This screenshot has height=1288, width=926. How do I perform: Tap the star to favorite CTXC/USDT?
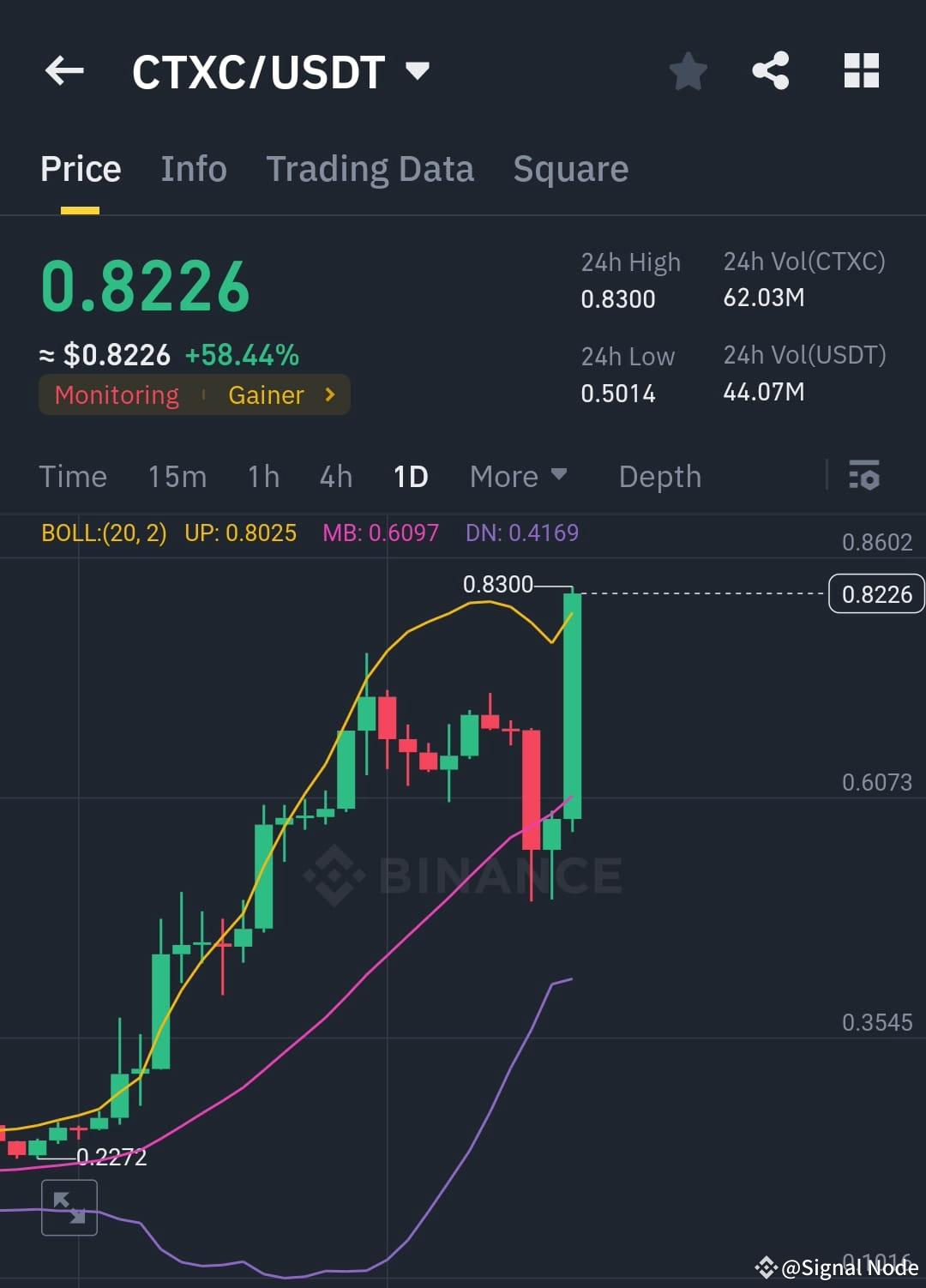[688, 72]
